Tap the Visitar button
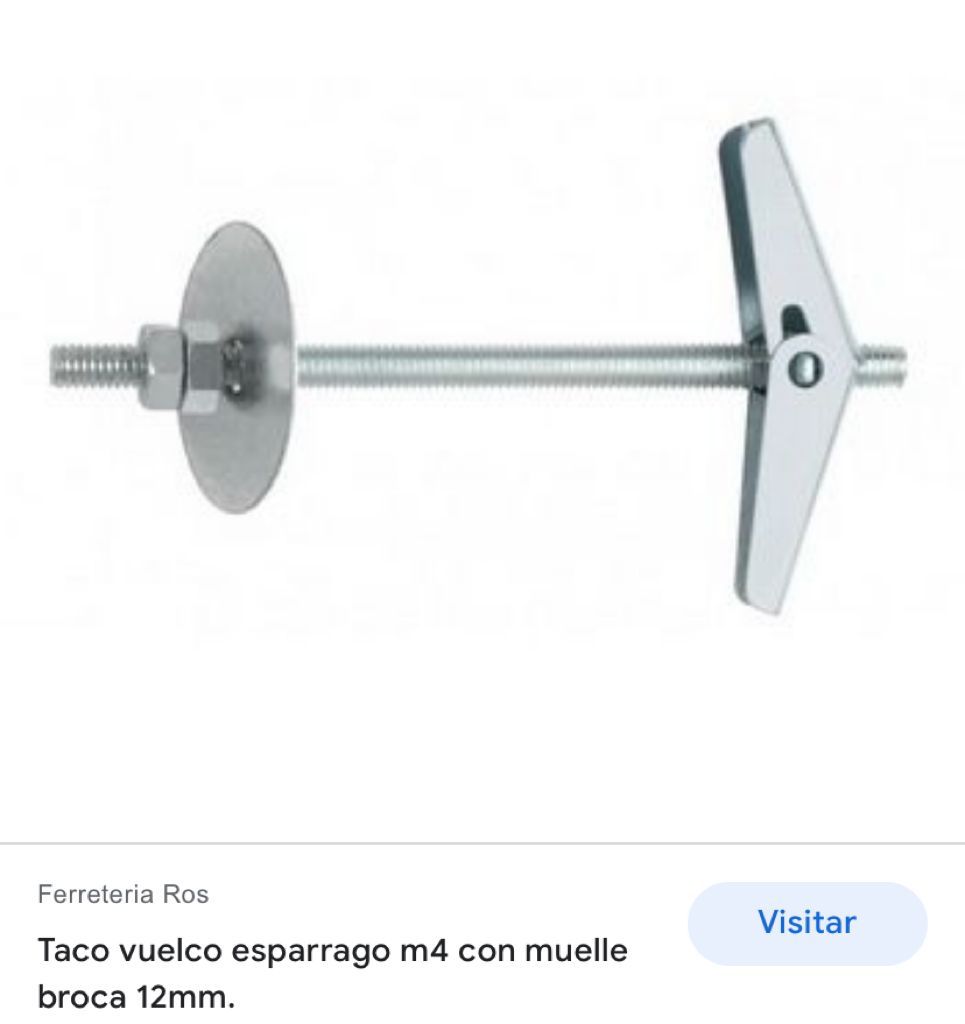Viewport: 965px width, 1024px height. click(806, 922)
